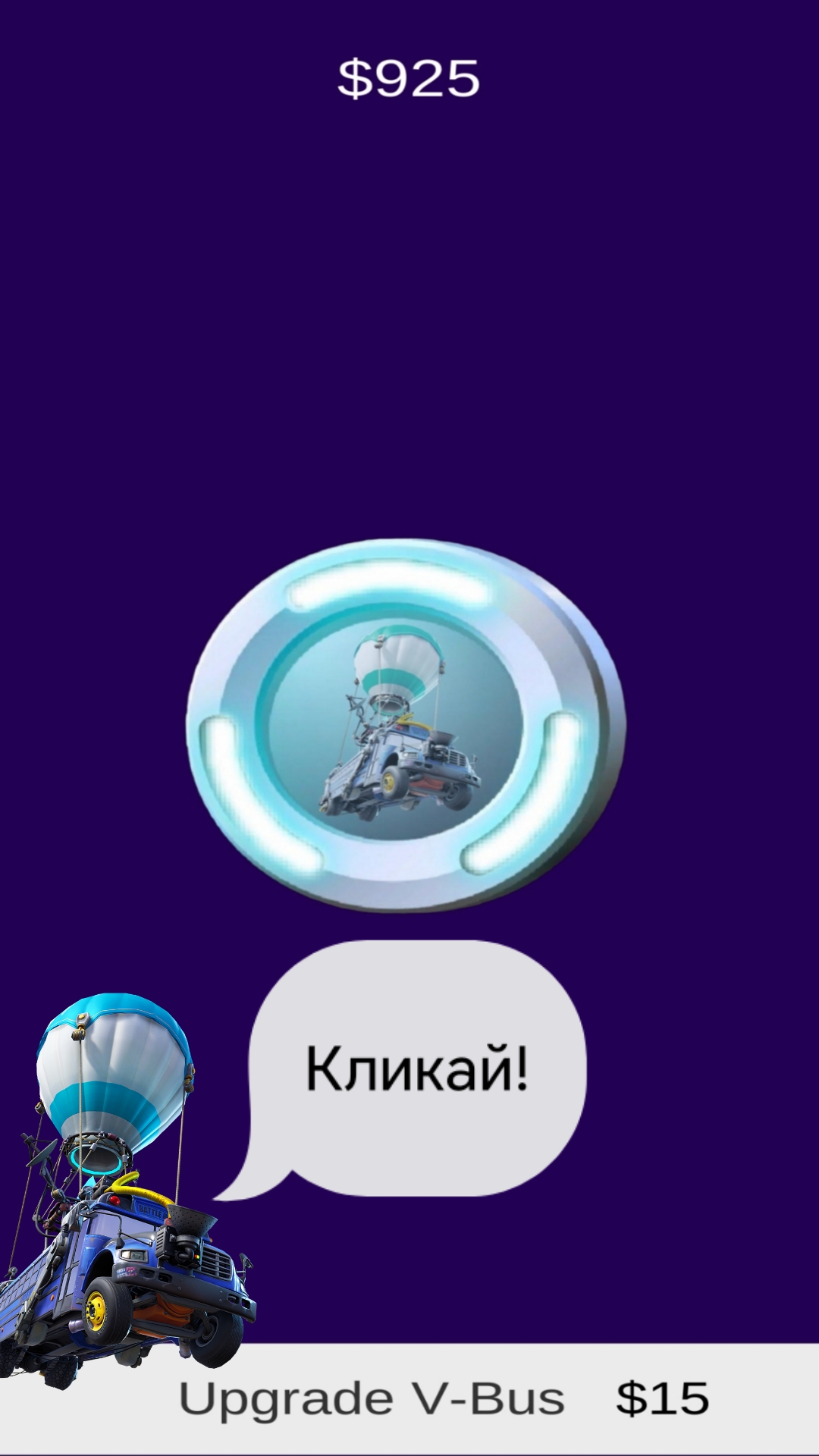Buy the Upgrade V-Bus for $15

(x=409, y=1398)
